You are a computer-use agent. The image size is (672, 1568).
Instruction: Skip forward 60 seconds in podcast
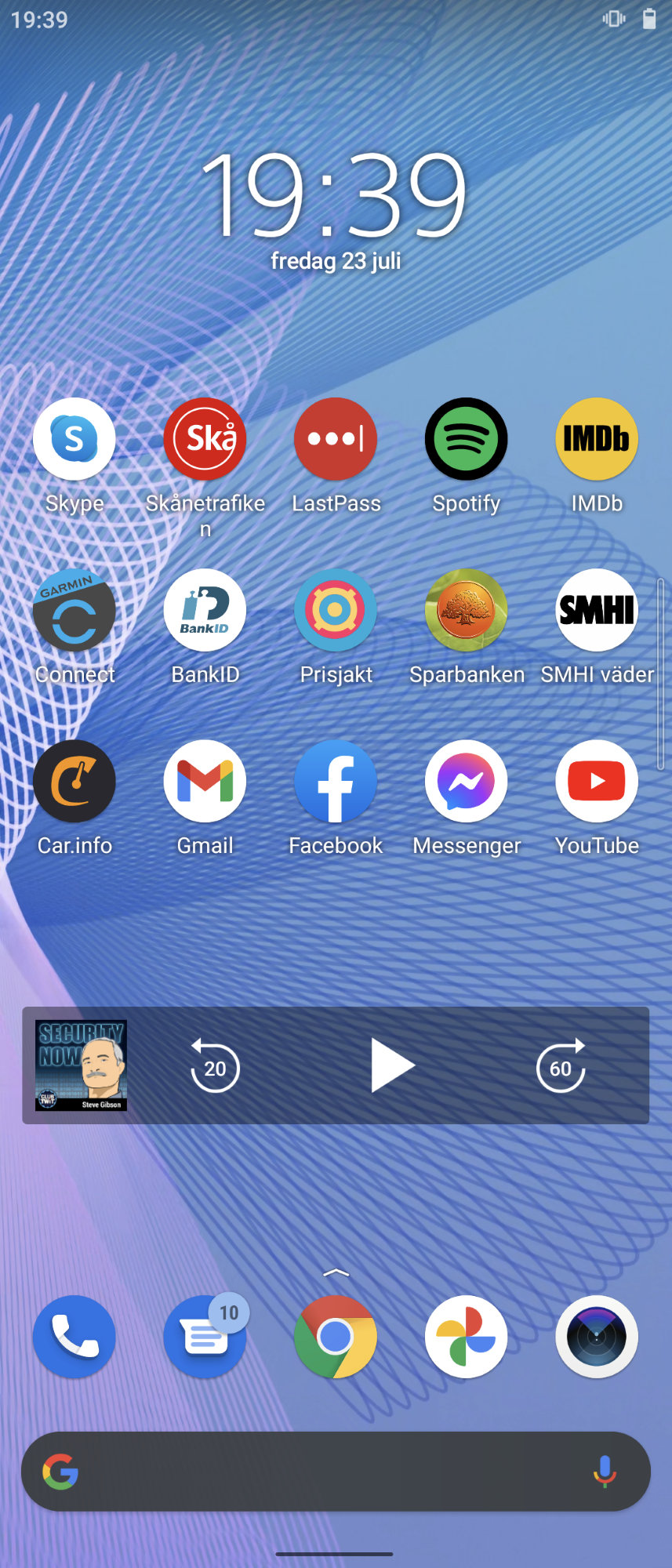click(x=561, y=1066)
